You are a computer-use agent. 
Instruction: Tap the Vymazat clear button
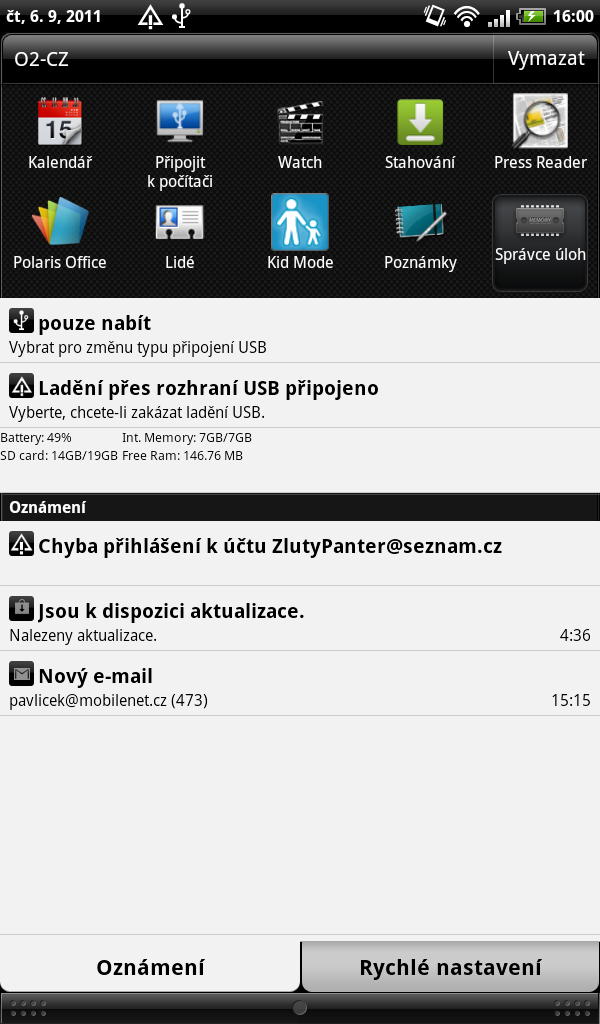click(x=545, y=58)
